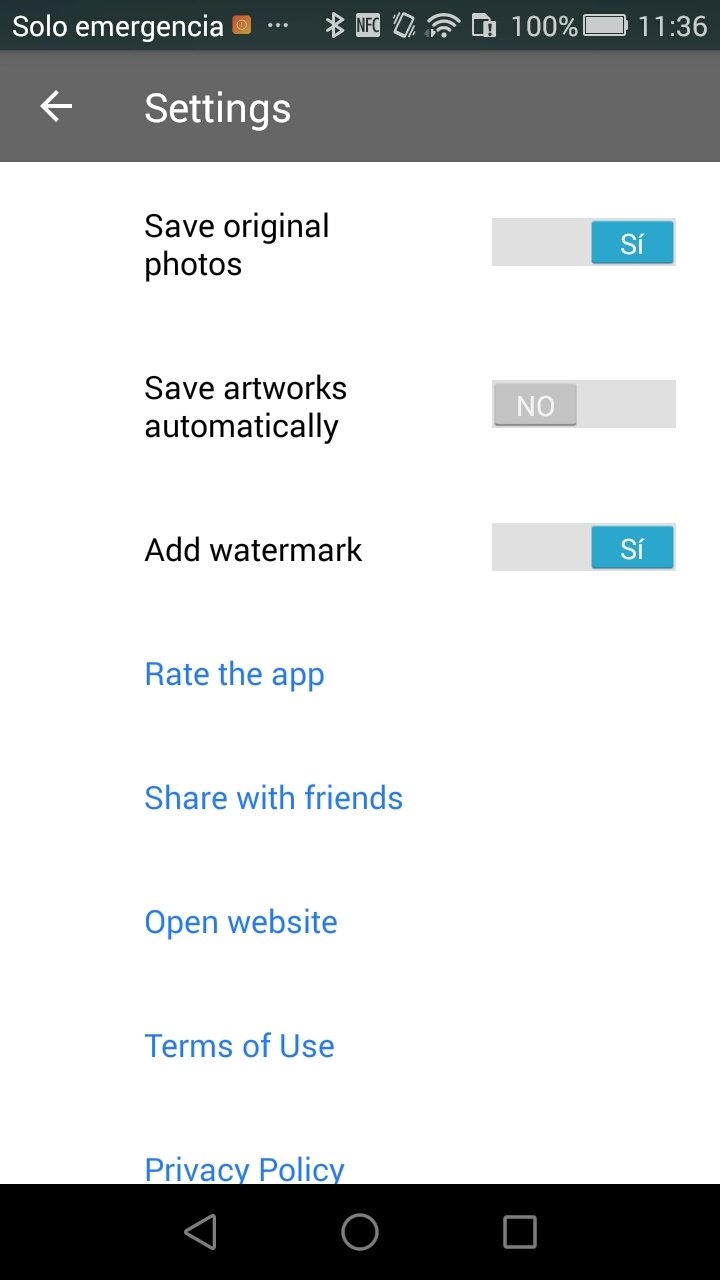720x1280 pixels.
Task: View the Terms of Use
Action: tap(240, 1046)
